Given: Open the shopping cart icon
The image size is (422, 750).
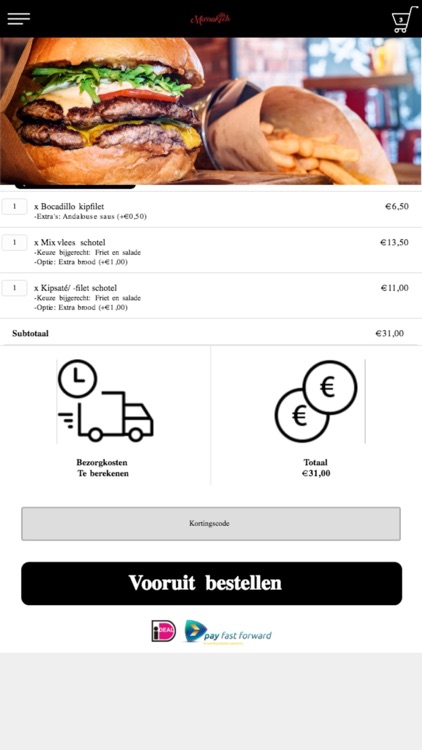Looking at the screenshot, I should (x=404, y=19).
